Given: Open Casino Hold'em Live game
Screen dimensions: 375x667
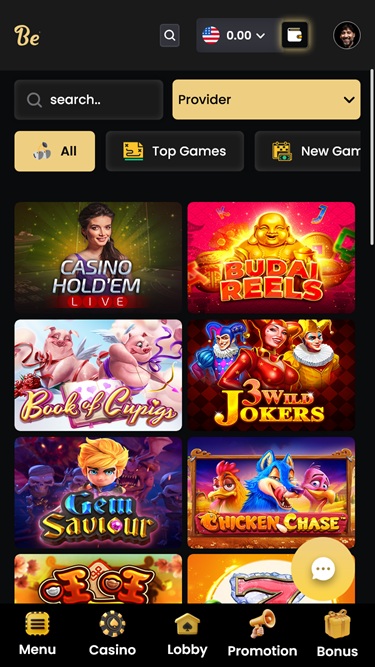Looking at the screenshot, I should [x=98, y=258].
